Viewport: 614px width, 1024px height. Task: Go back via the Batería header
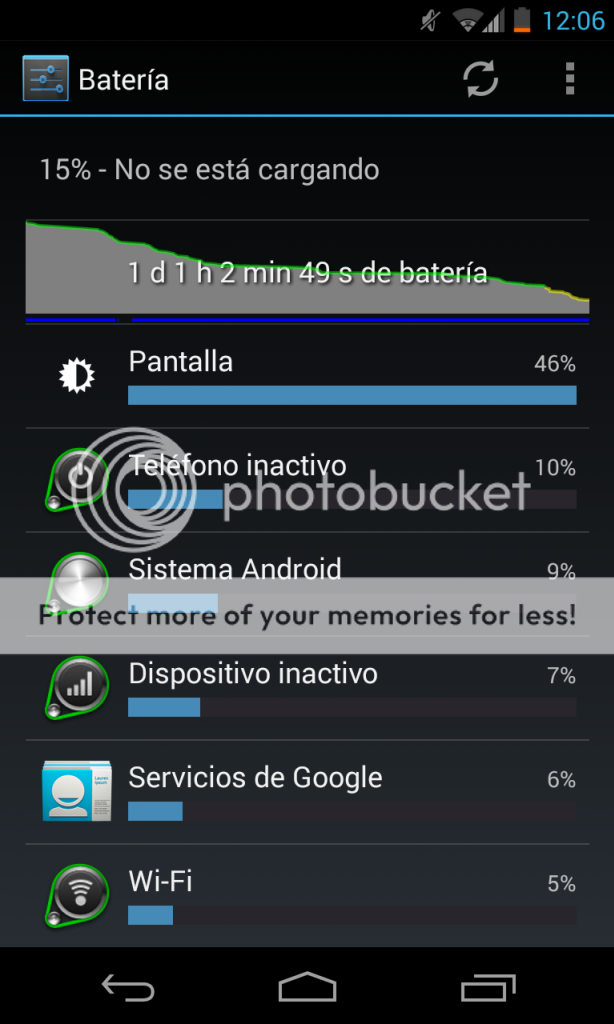pyautogui.click(x=46, y=79)
